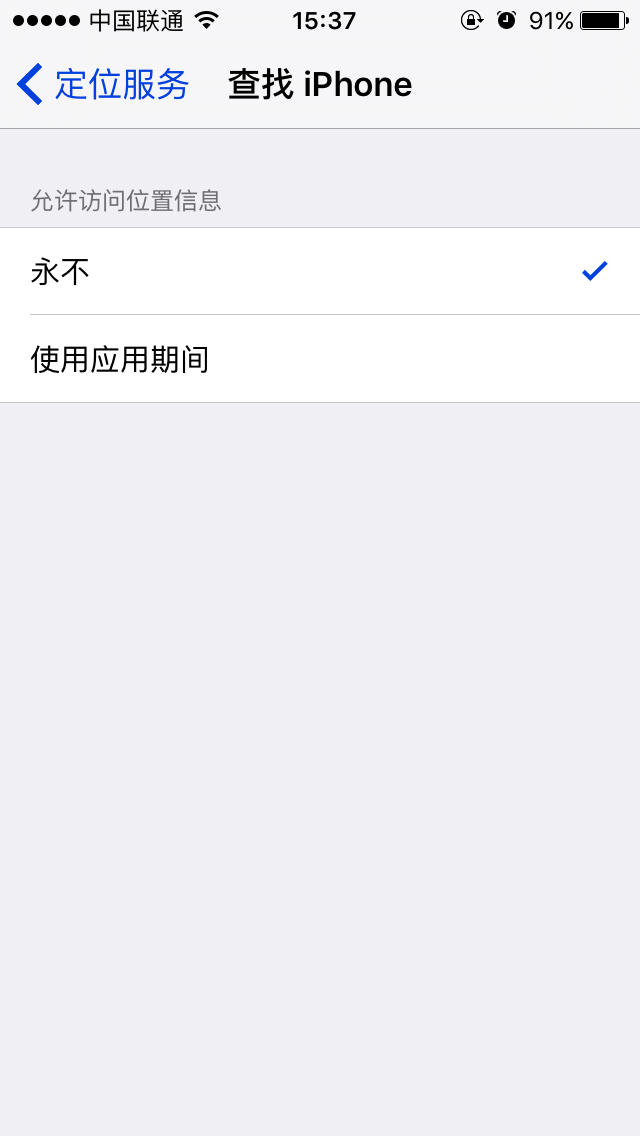The width and height of the screenshot is (640, 1136).
Task: Select the 永不 option
Action: pos(320,271)
